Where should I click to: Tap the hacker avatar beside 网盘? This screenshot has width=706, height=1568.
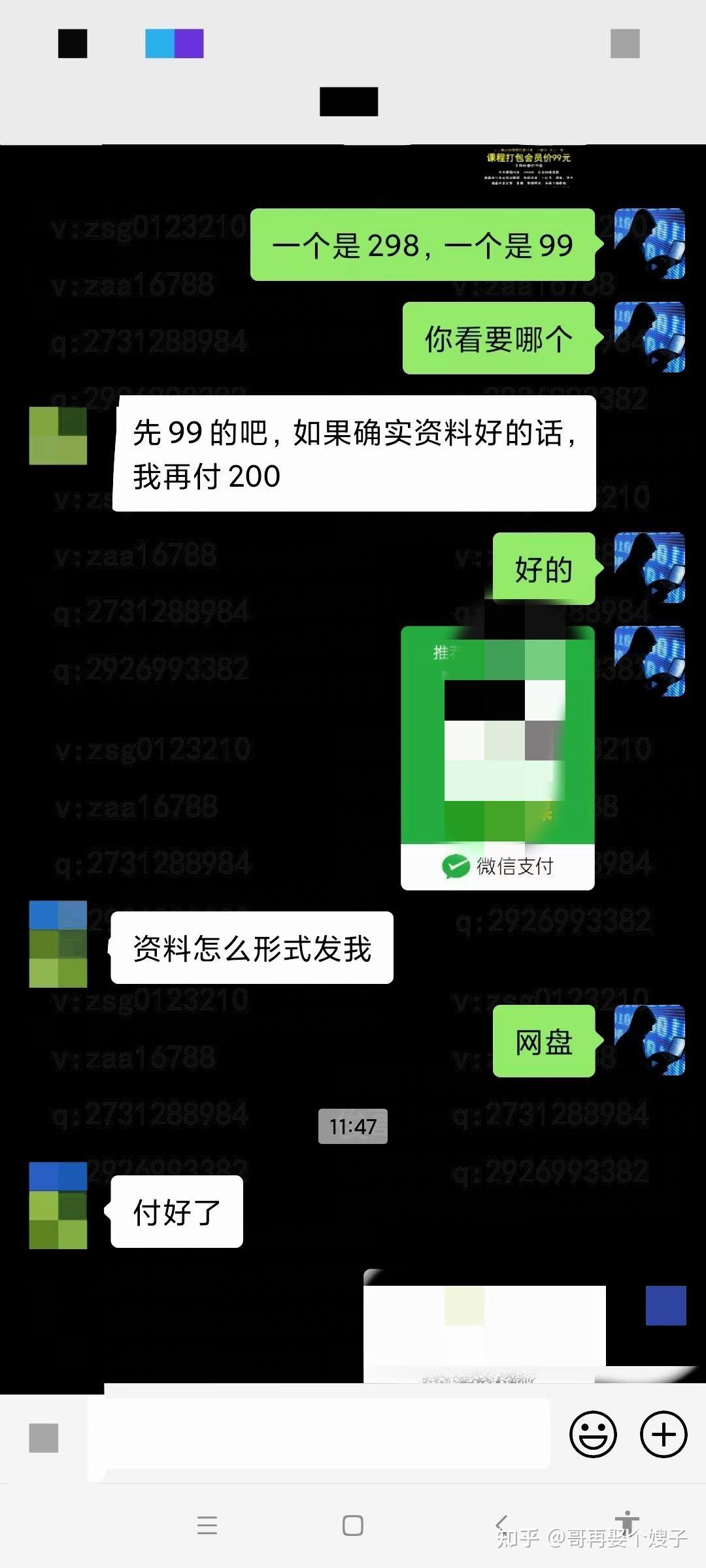[x=650, y=1040]
